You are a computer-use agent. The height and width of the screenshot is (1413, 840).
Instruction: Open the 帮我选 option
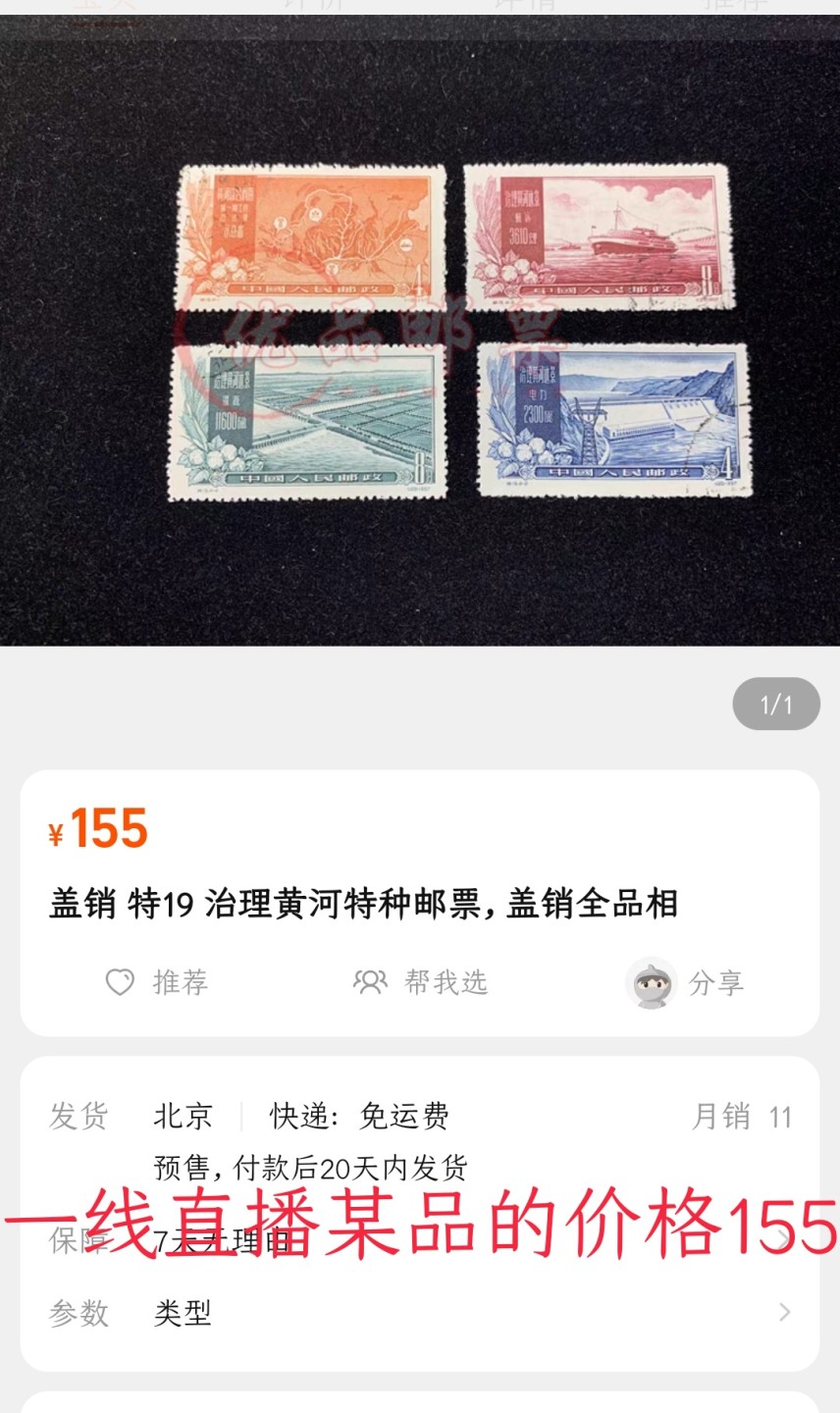pyautogui.click(x=421, y=982)
